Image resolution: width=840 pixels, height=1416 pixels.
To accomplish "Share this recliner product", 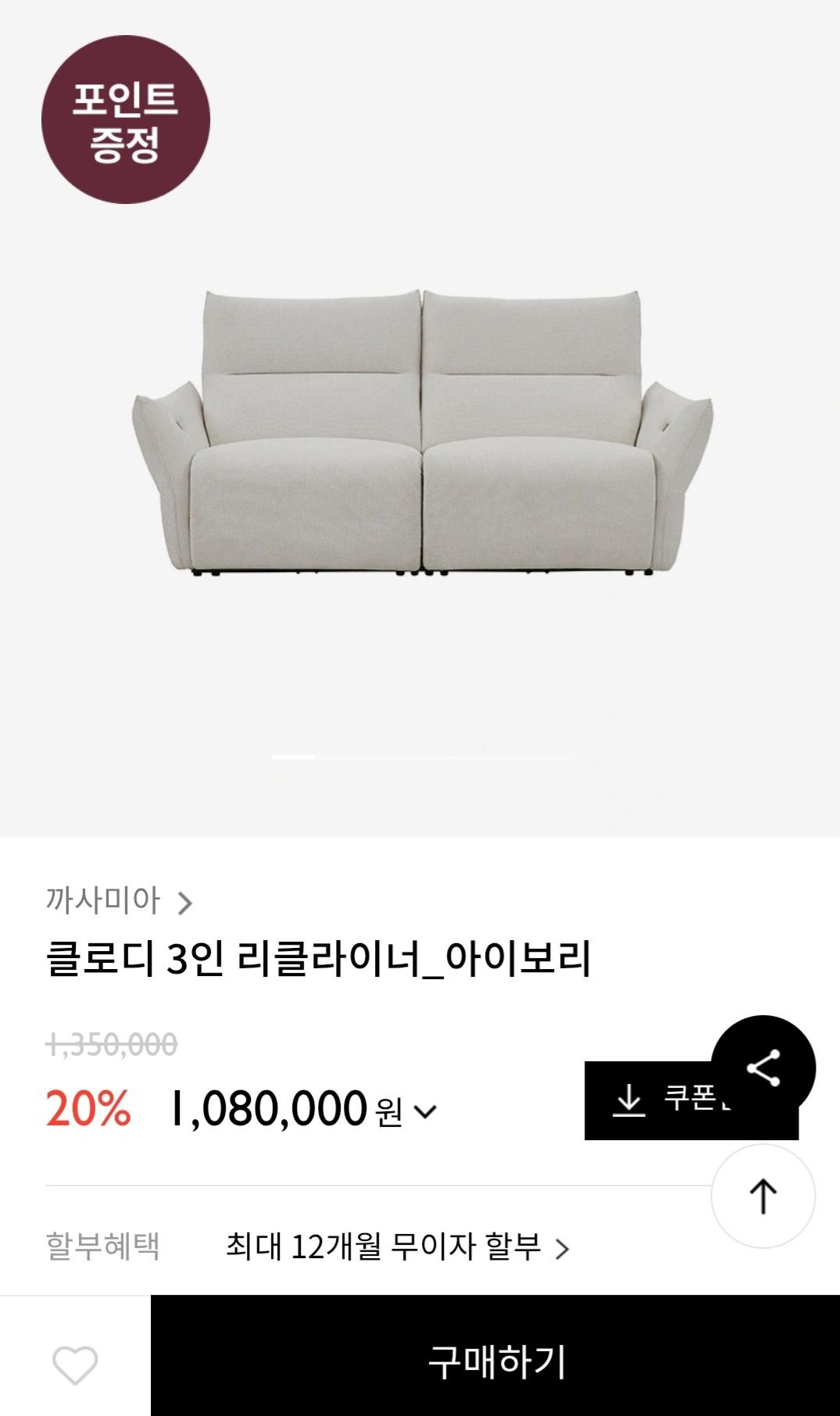I will 763,1068.
